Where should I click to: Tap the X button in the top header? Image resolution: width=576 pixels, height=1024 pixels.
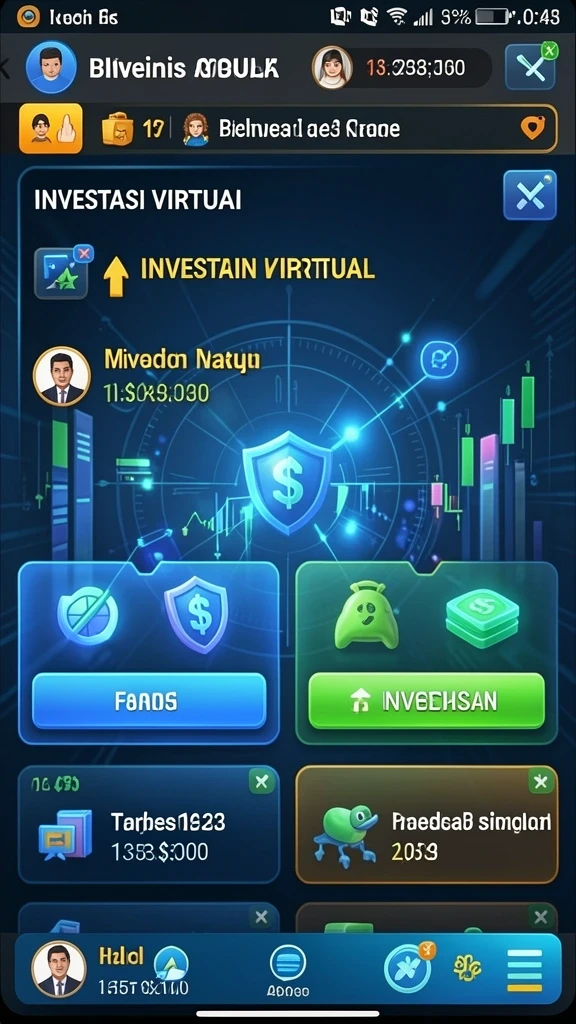(x=531, y=67)
